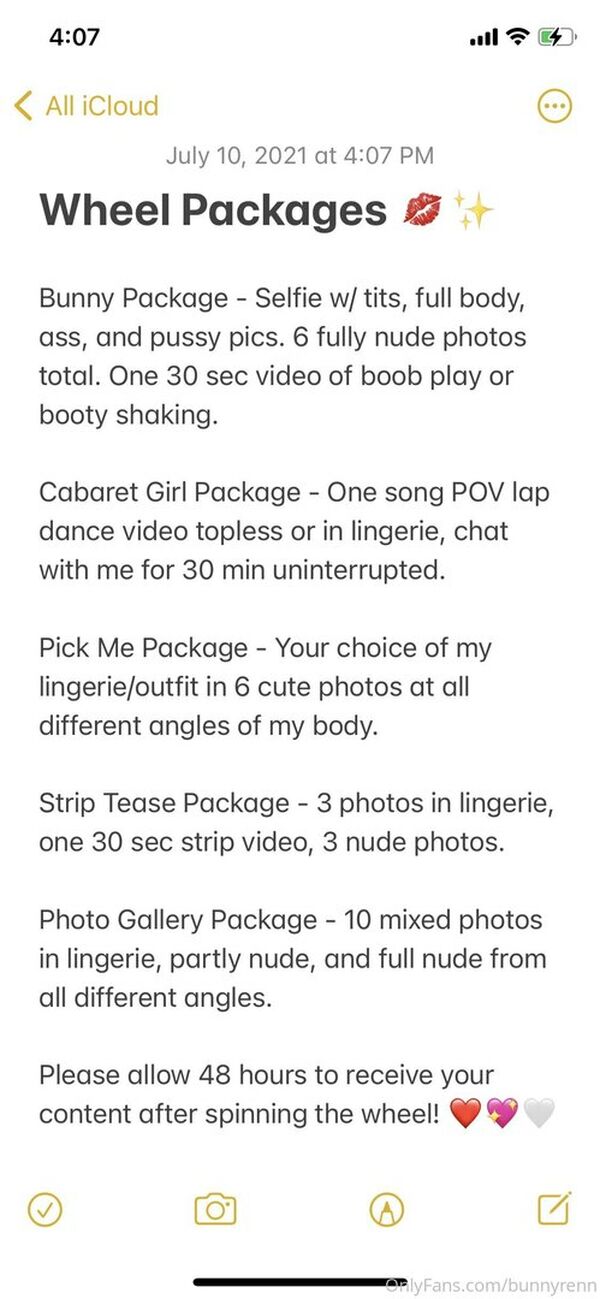
Task: Open the more options ellipsis menu
Action: pyautogui.click(x=554, y=106)
